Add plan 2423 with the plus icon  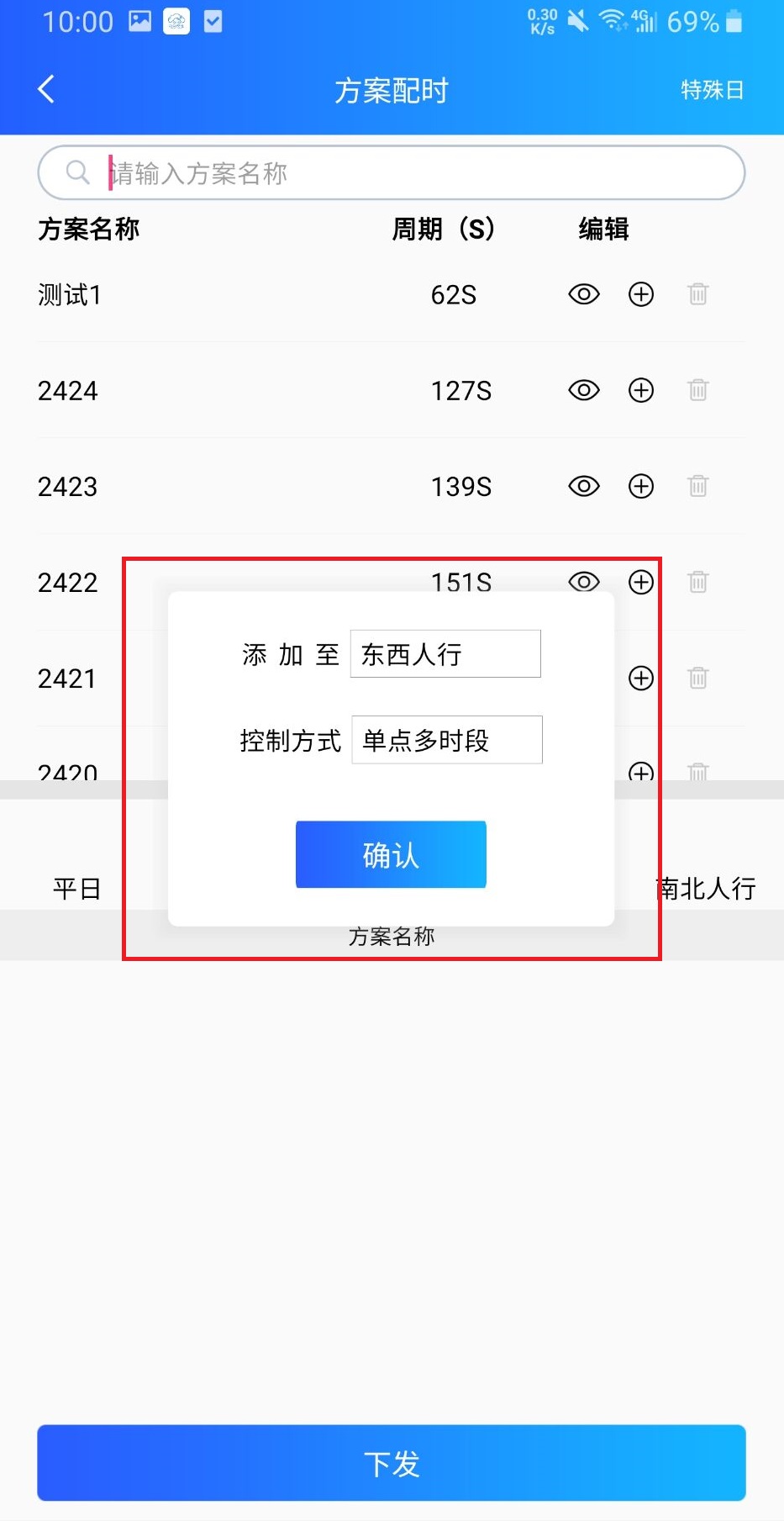tap(641, 486)
